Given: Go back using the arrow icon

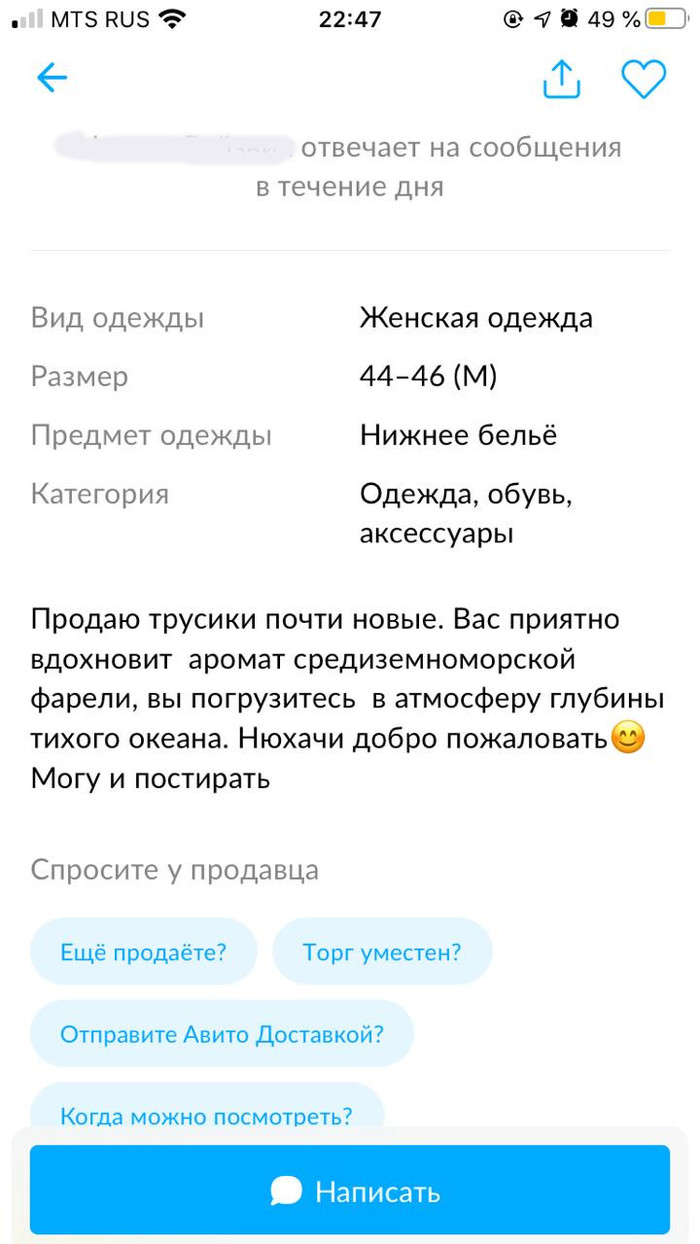Looking at the screenshot, I should [51, 78].
